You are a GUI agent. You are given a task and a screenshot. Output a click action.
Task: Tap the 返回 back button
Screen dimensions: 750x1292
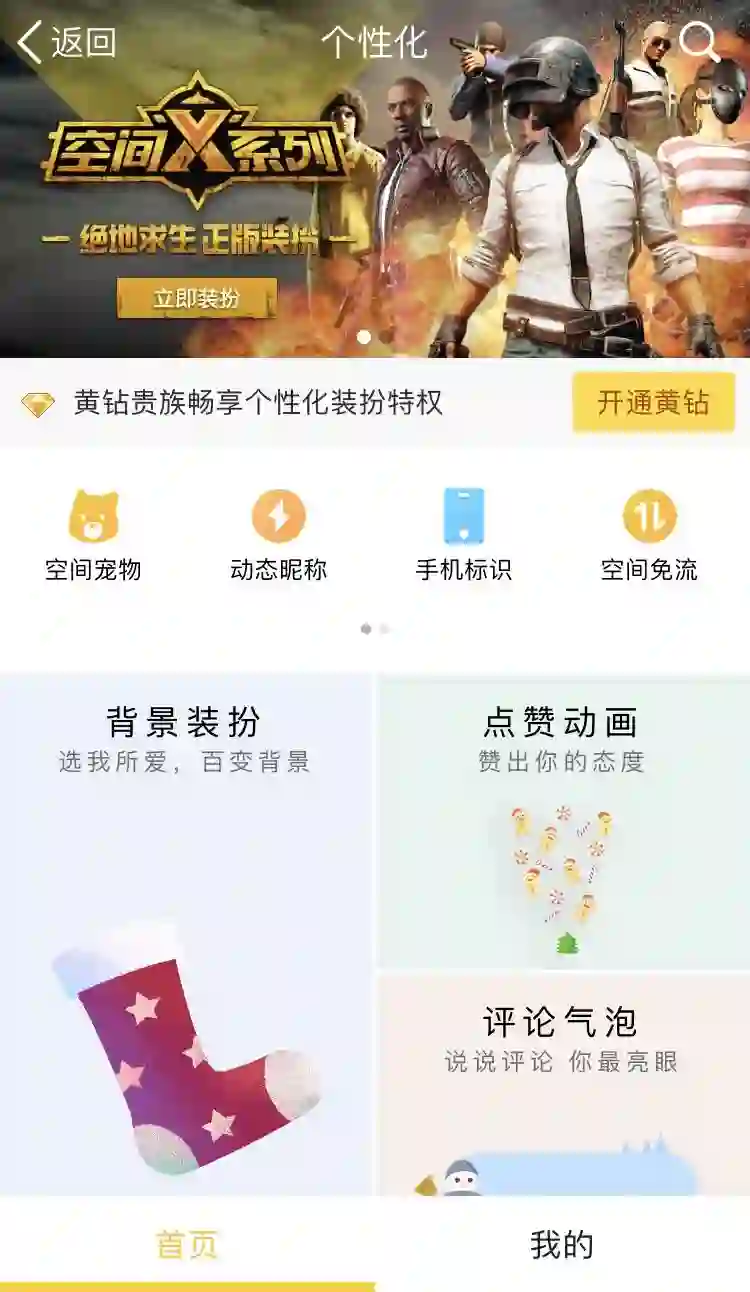67,43
